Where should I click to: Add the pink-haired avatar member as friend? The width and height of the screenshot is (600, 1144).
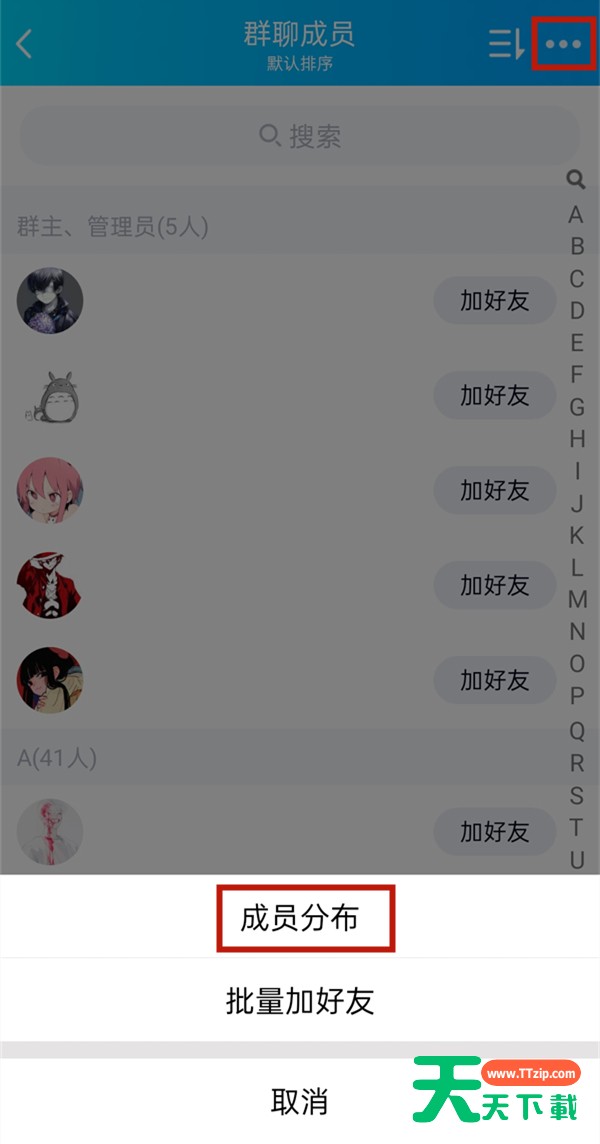tap(495, 490)
